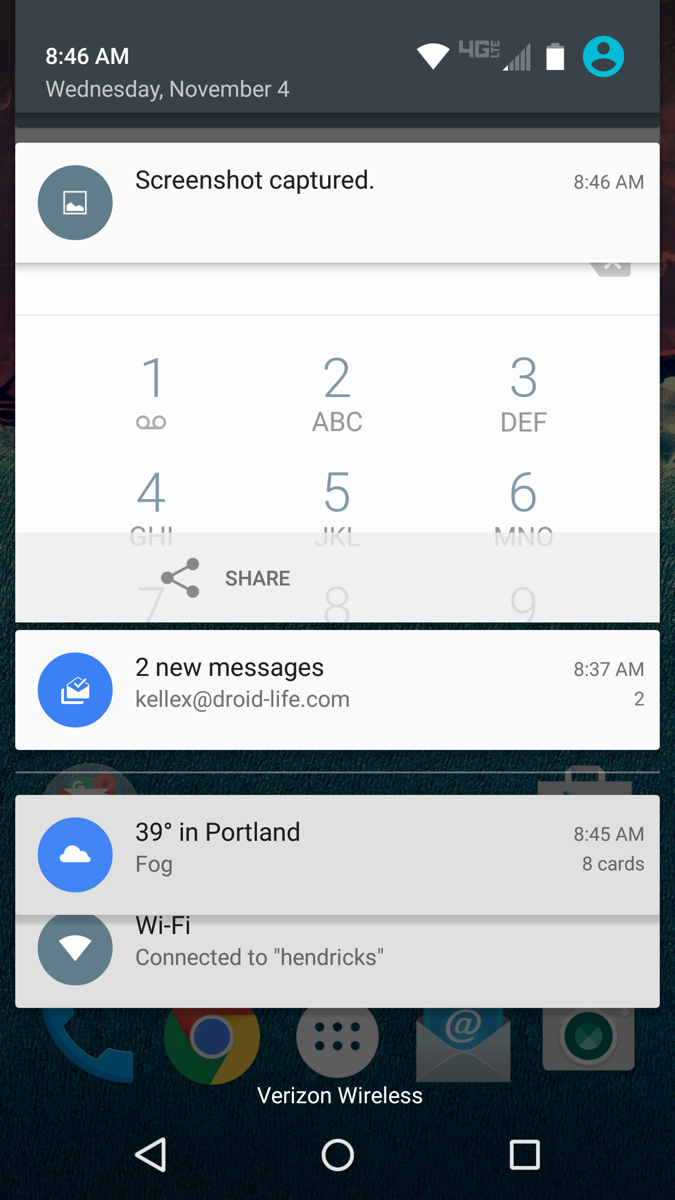Open the Screenshot captured notification
Image resolution: width=675 pixels, height=1200 pixels.
337,201
